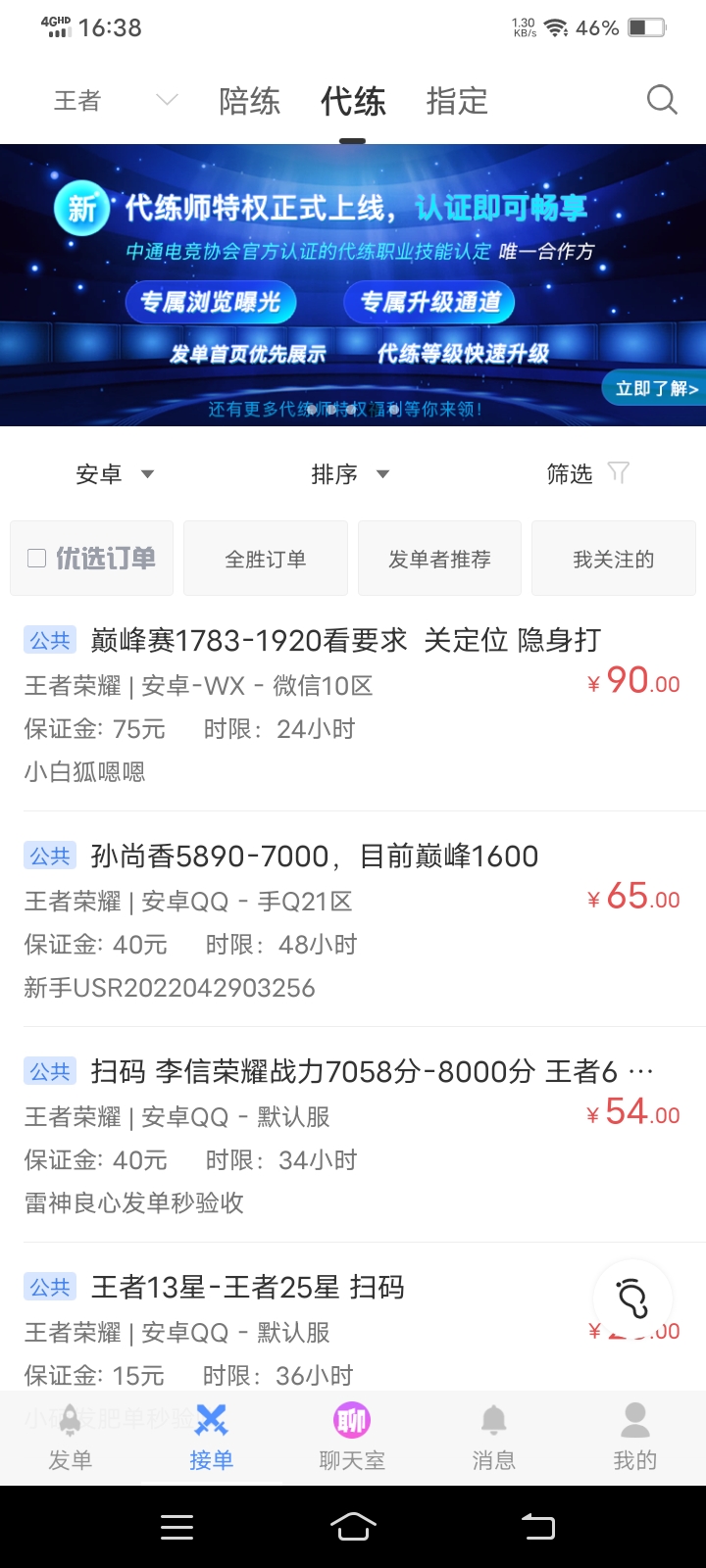This screenshot has width=706, height=1568.
Task: Tap the floating customer service headset
Action: (x=633, y=1298)
